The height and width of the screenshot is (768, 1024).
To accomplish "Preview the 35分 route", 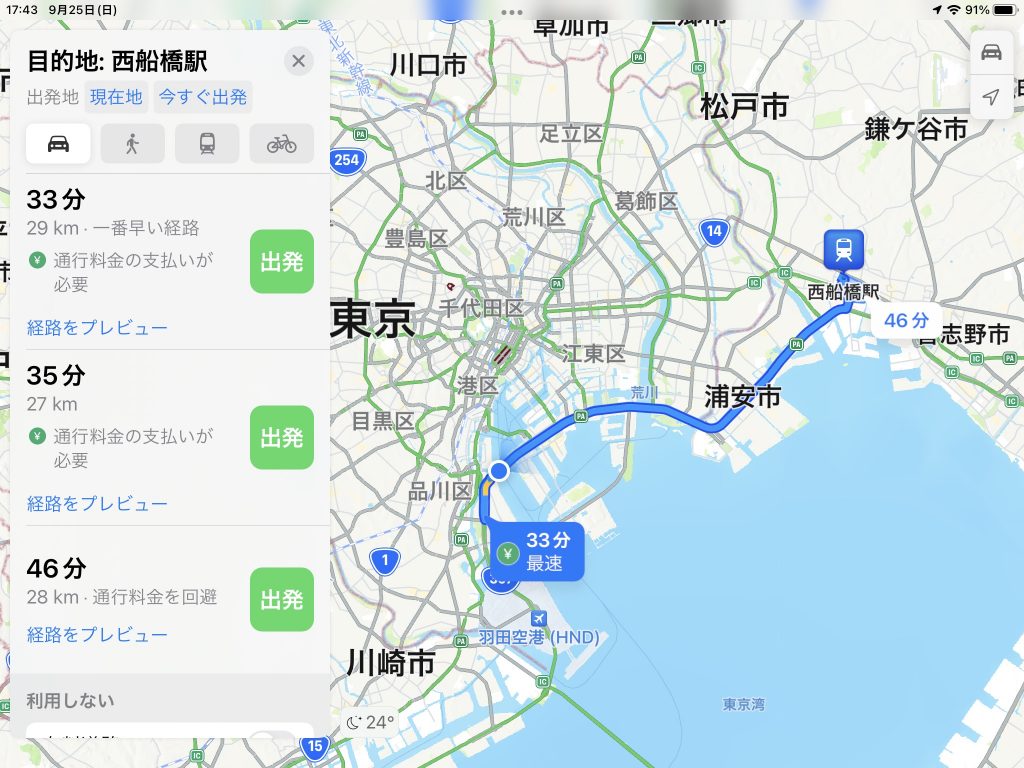I will pyautogui.click(x=97, y=503).
